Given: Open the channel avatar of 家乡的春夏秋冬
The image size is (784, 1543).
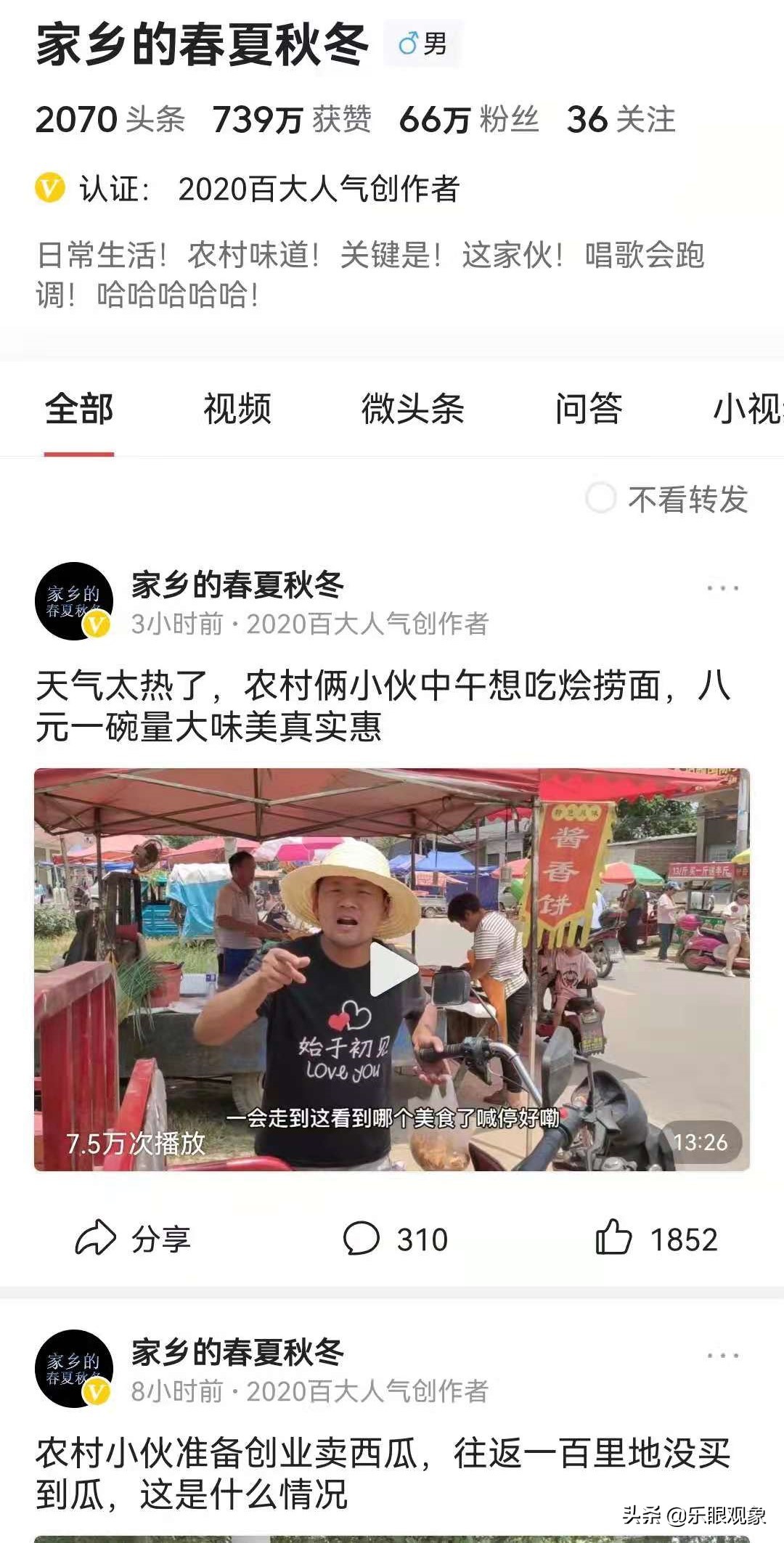Looking at the screenshot, I should (76, 603).
